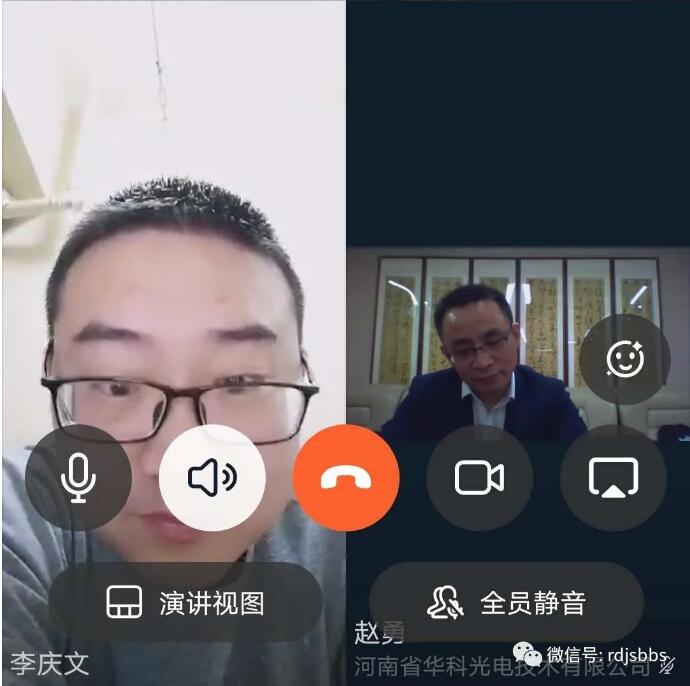This screenshot has width=690, height=686.
Task: Mute everyone with 全员静音
Action: (x=506, y=603)
